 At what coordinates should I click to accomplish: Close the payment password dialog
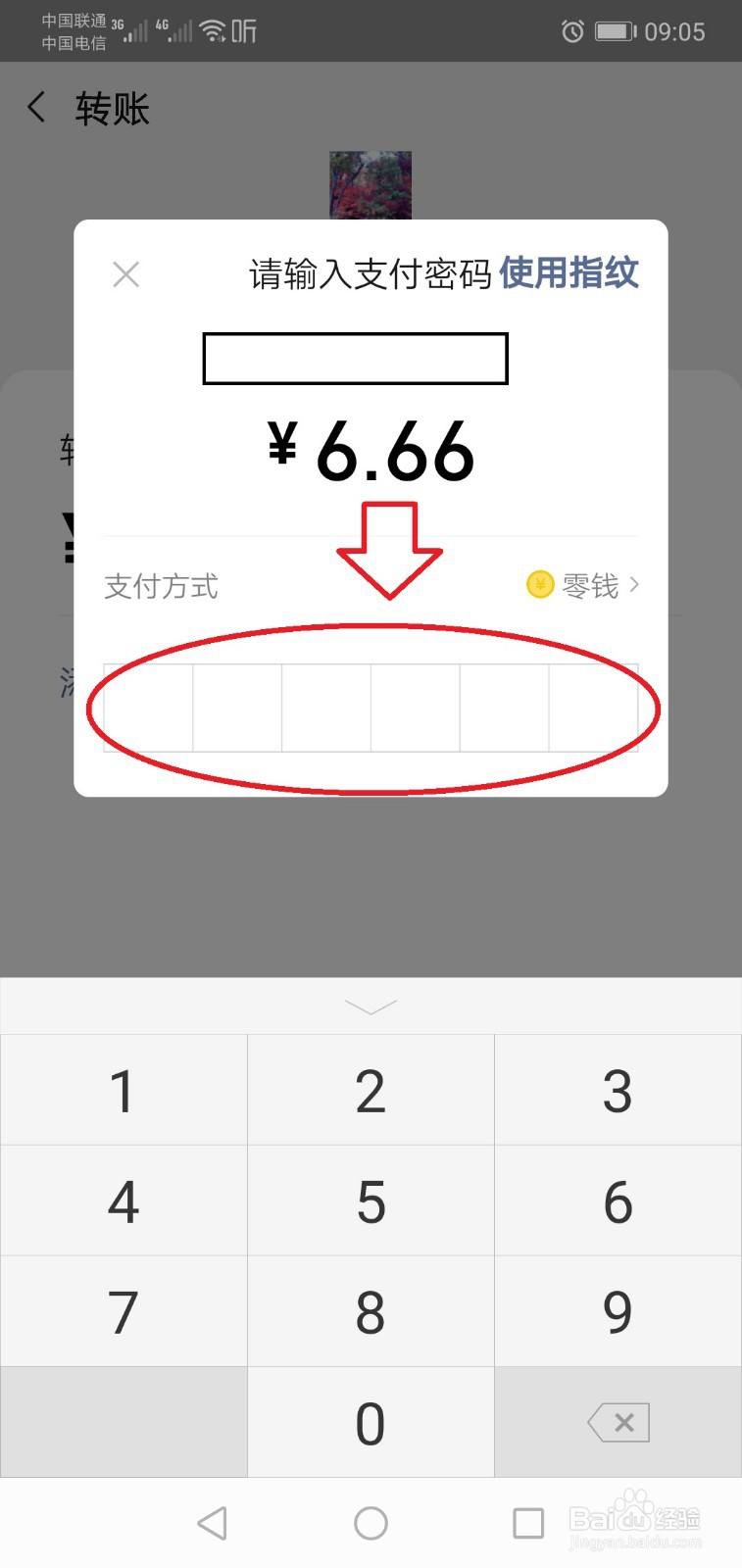(125, 274)
